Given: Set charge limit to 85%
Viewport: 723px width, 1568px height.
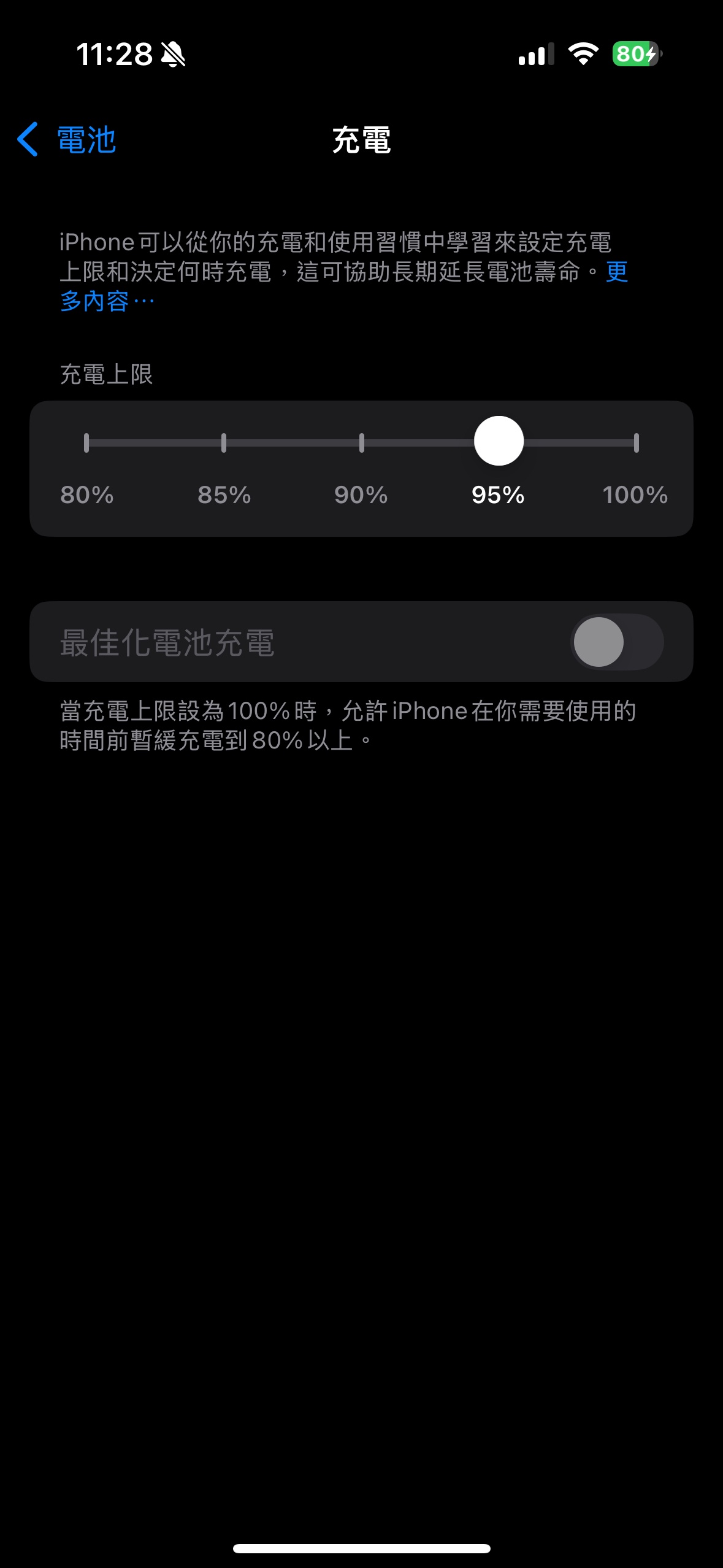Looking at the screenshot, I should click(224, 442).
